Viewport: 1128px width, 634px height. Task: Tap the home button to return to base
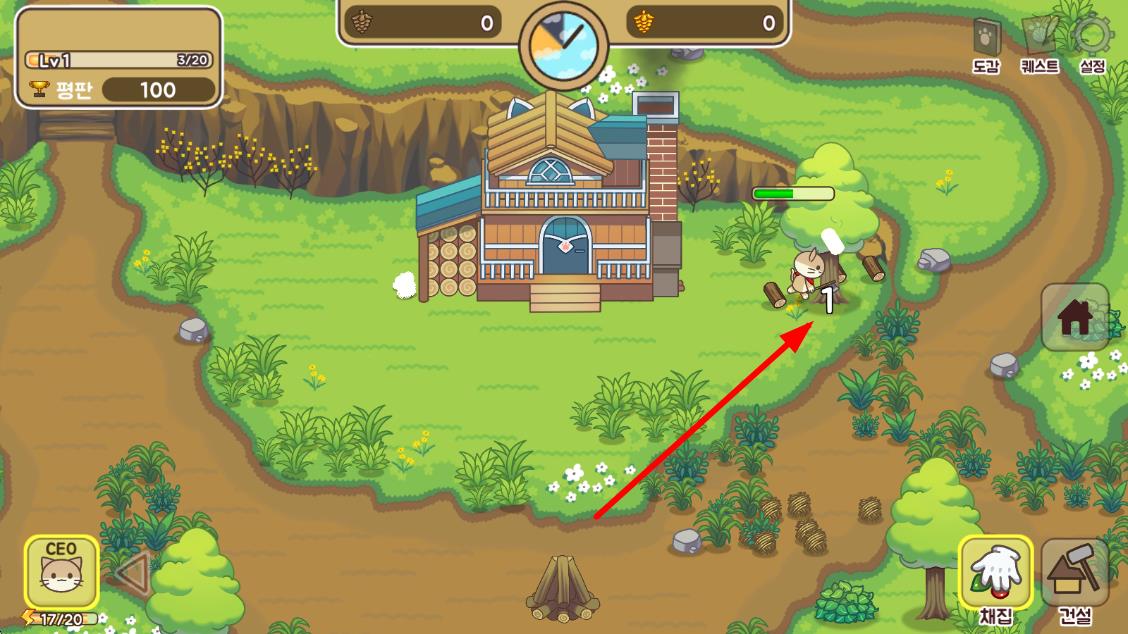[x=1075, y=317]
